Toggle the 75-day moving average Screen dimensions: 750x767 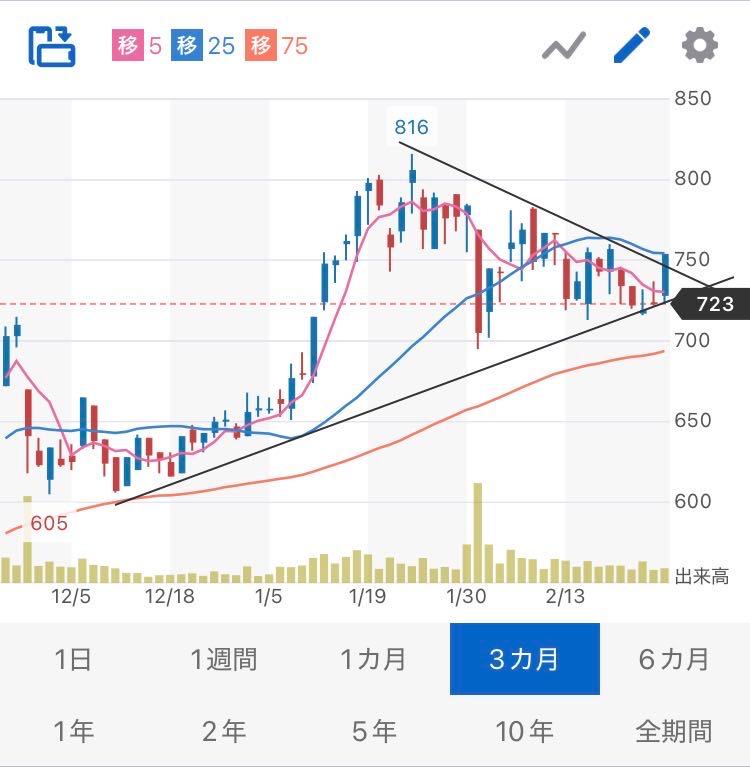[278, 46]
